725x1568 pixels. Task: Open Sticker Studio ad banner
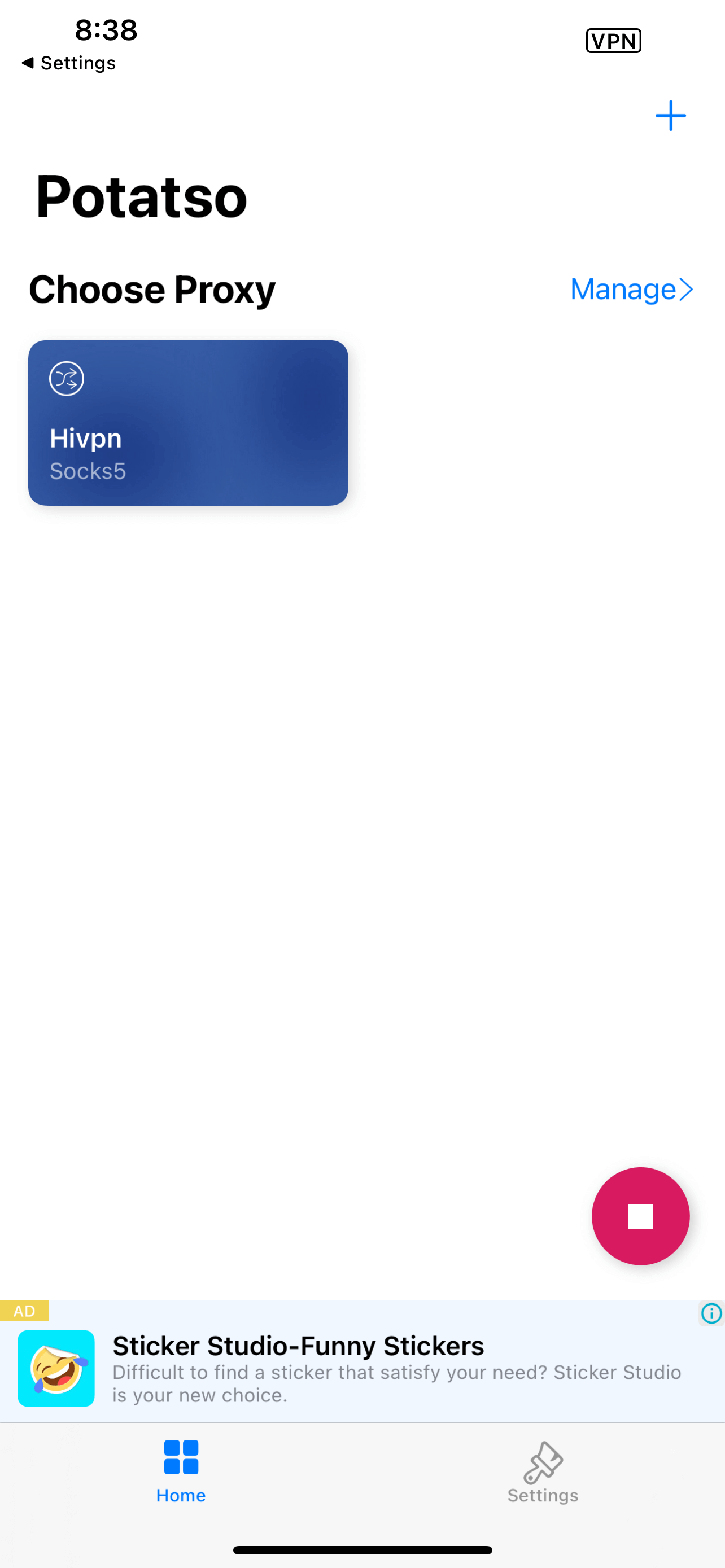(362, 1368)
